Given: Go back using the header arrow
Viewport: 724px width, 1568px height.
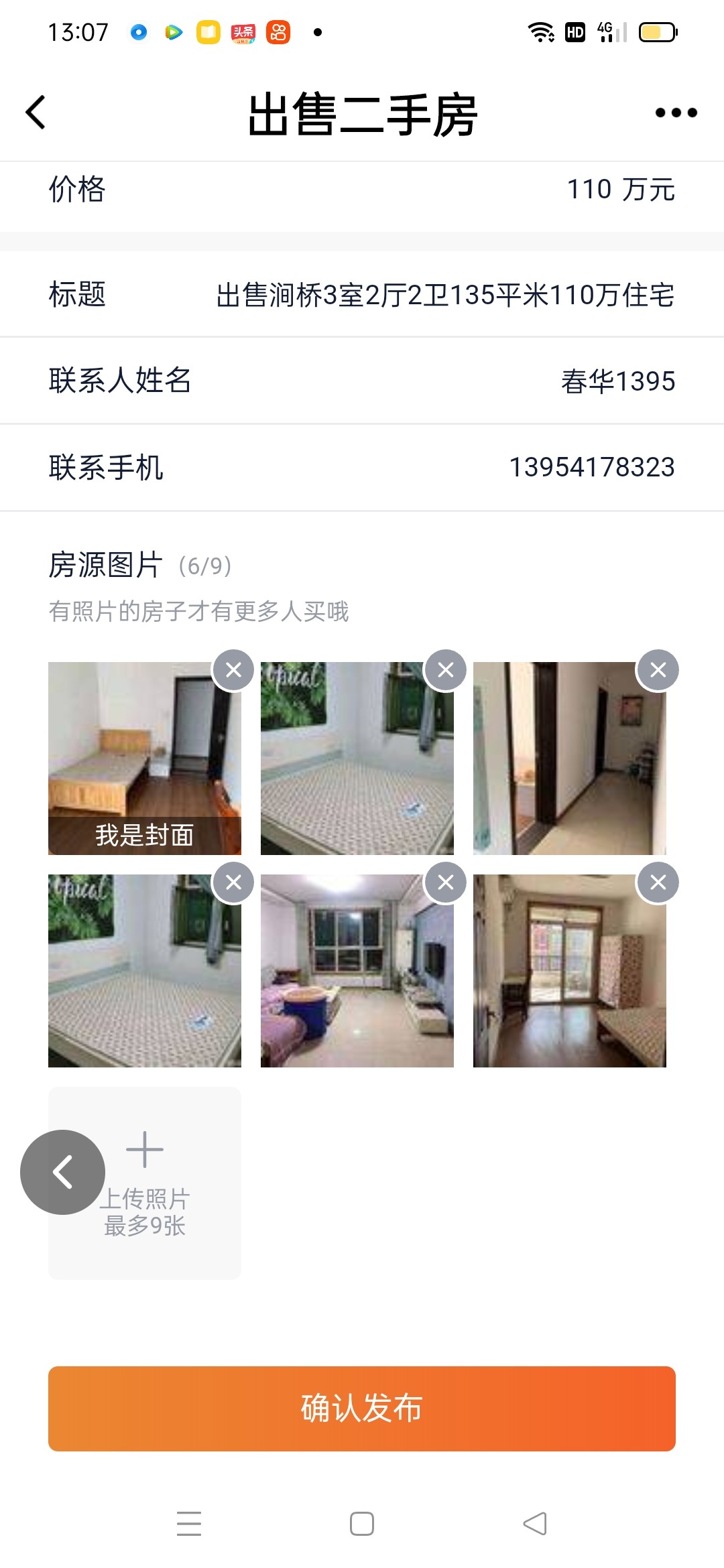Looking at the screenshot, I should (36, 113).
